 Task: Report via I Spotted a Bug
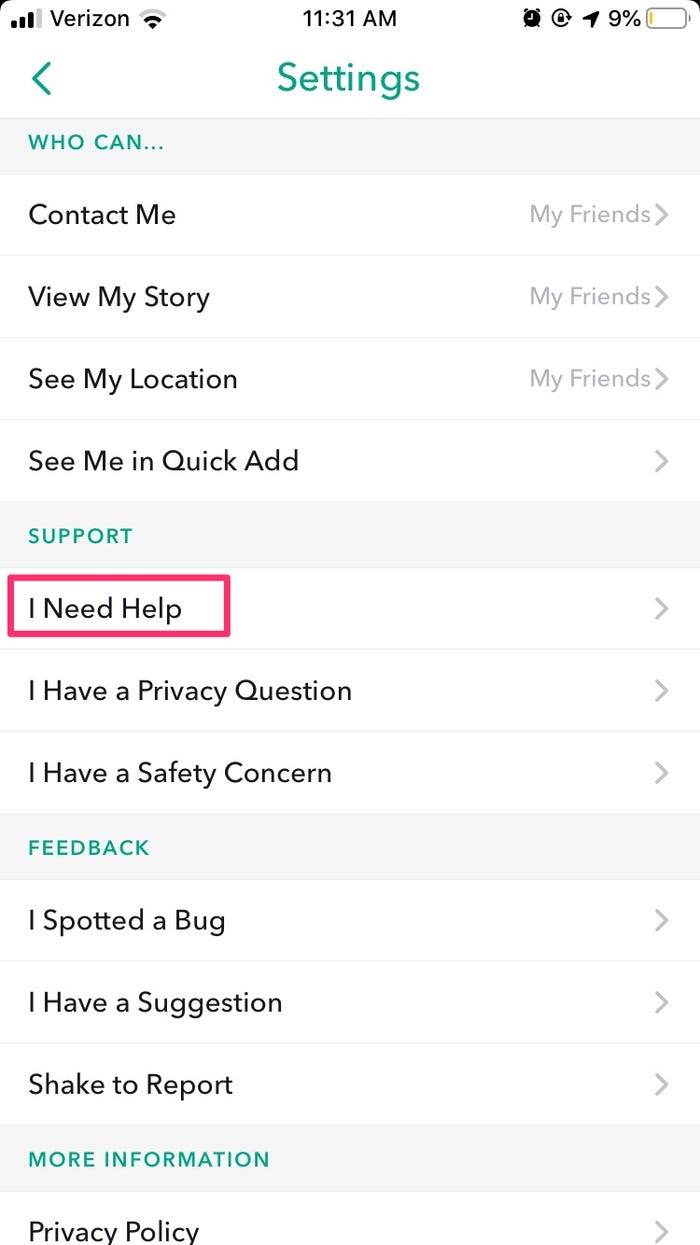coord(350,920)
